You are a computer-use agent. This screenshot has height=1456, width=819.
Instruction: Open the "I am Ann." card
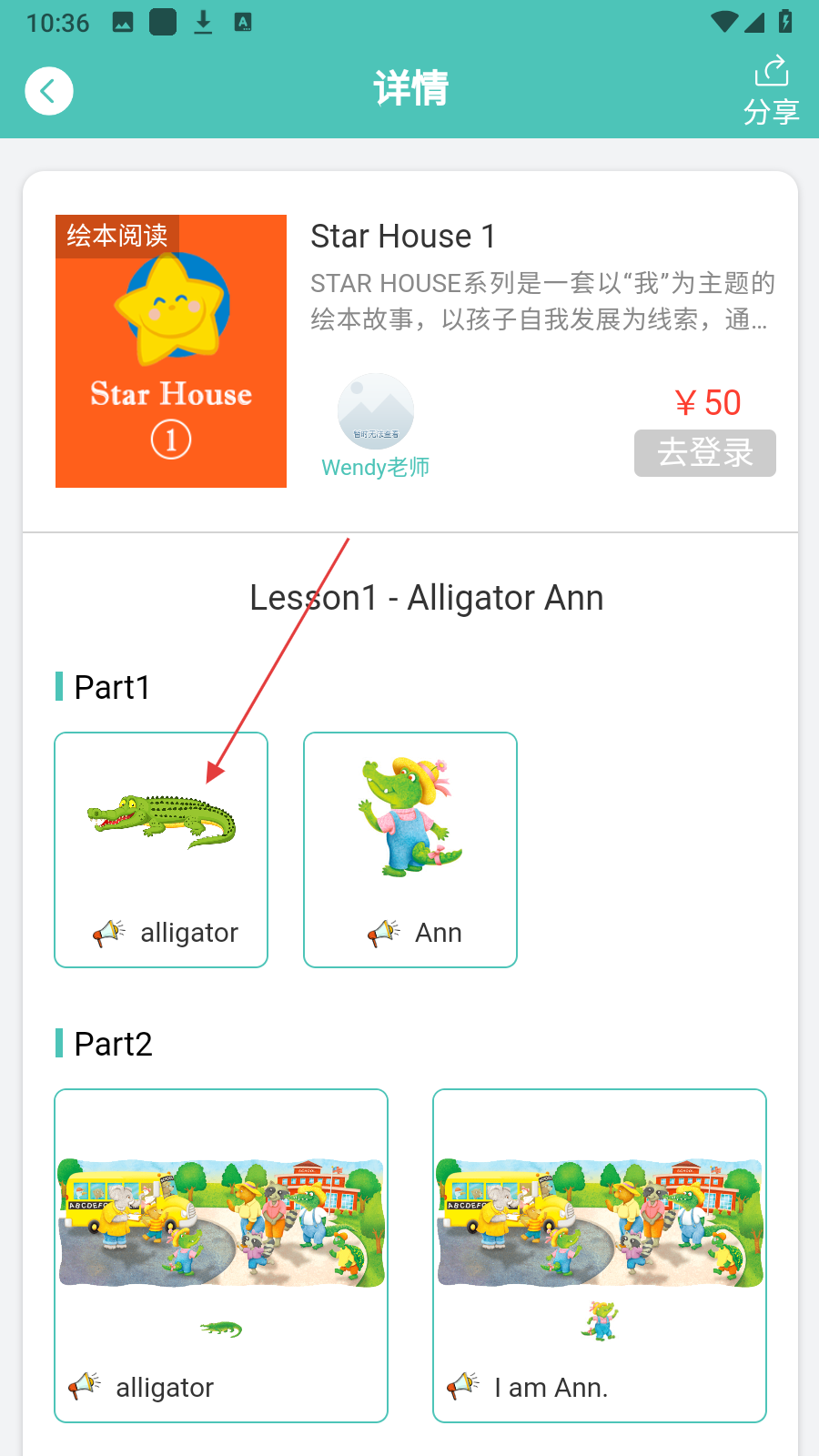point(600,1255)
